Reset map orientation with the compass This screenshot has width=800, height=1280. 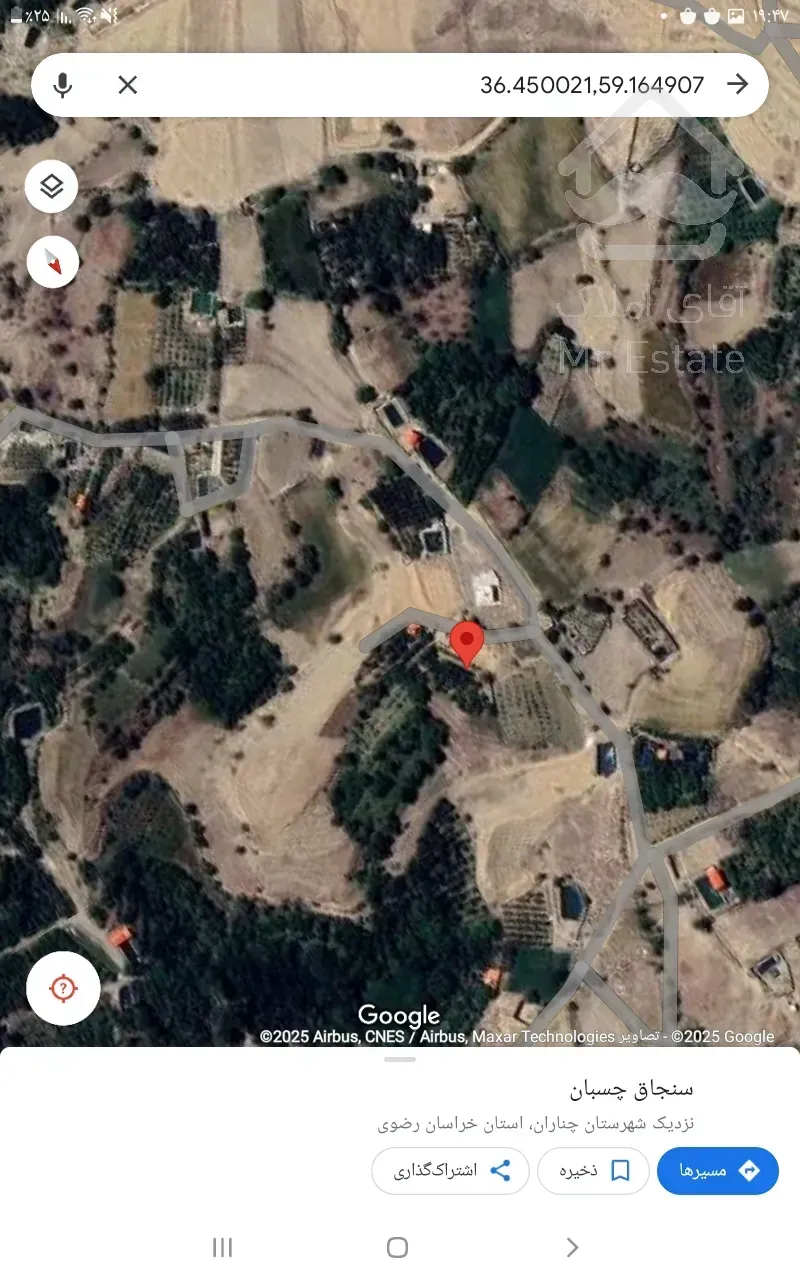[52, 262]
